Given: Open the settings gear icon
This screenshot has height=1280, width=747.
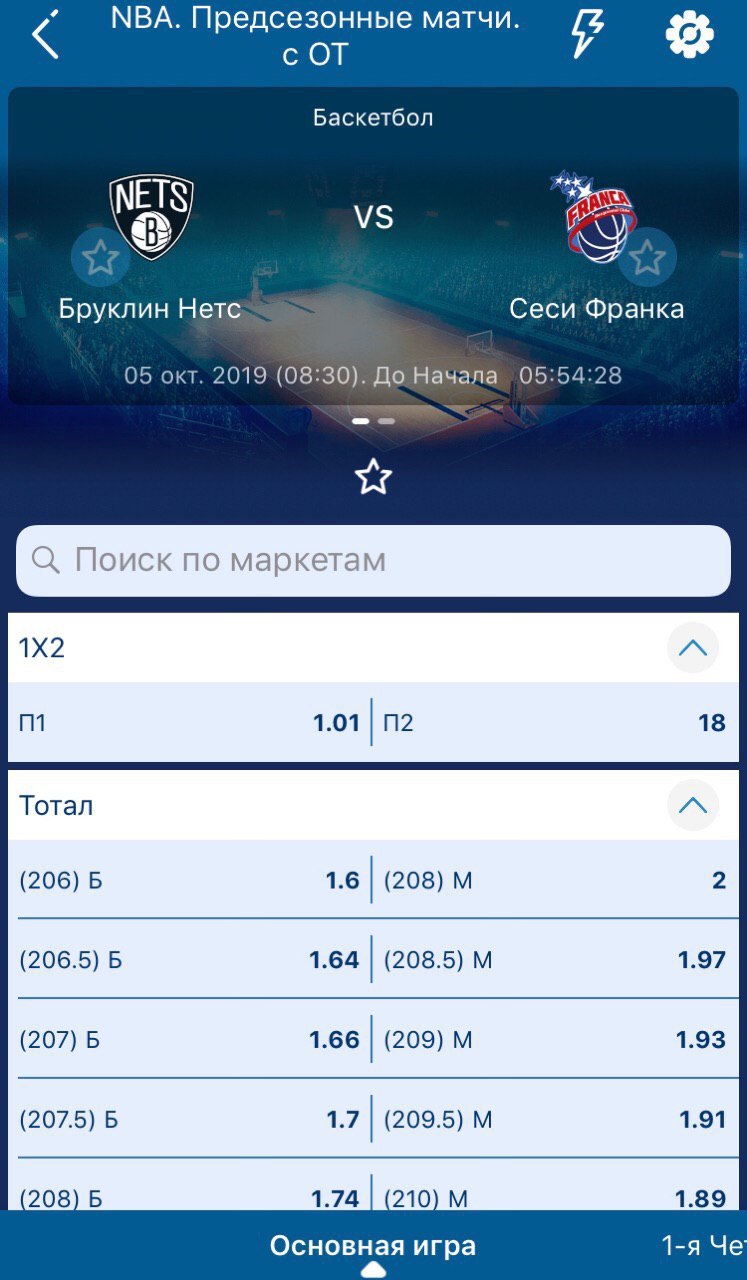Looking at the screenshot, I should (x=689, y=36).
